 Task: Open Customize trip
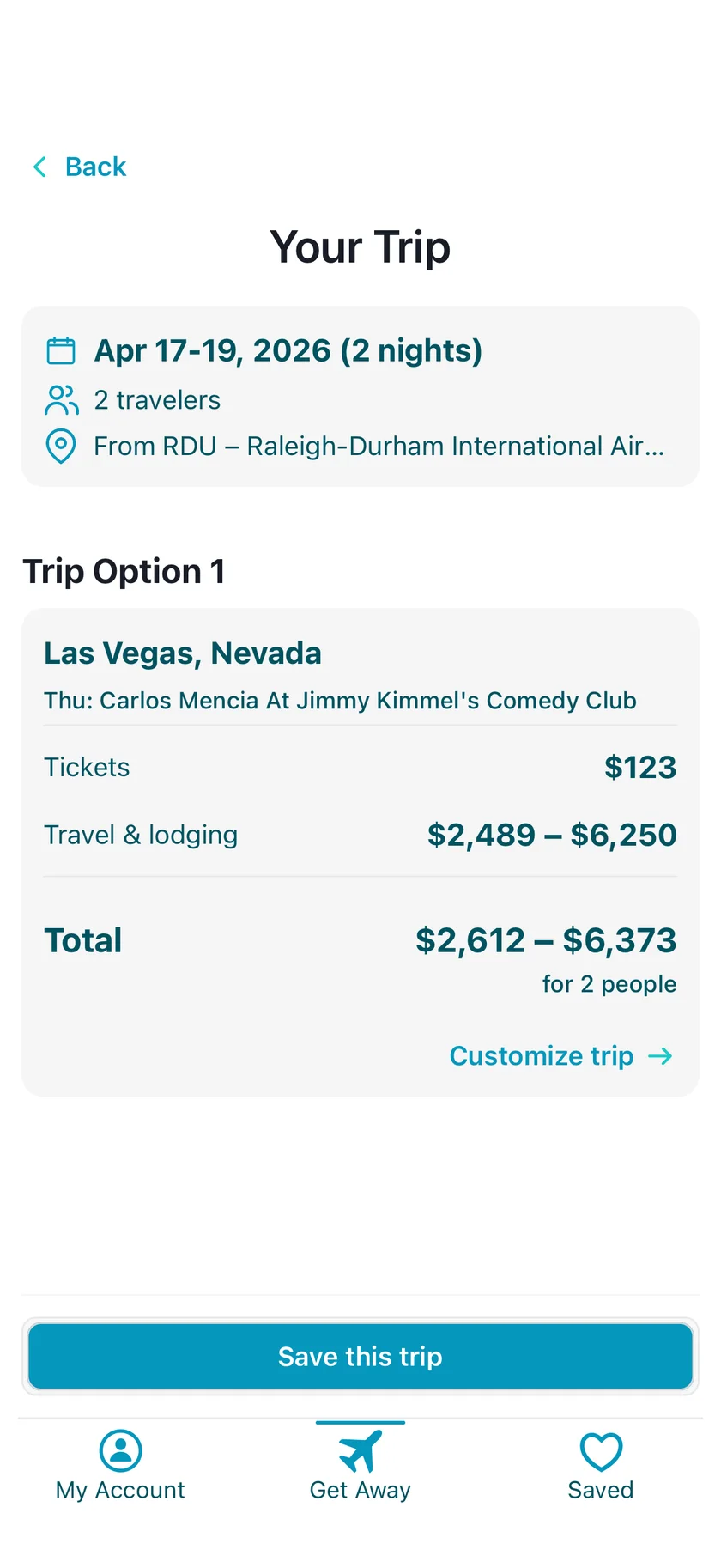[x=542, y=1055]
